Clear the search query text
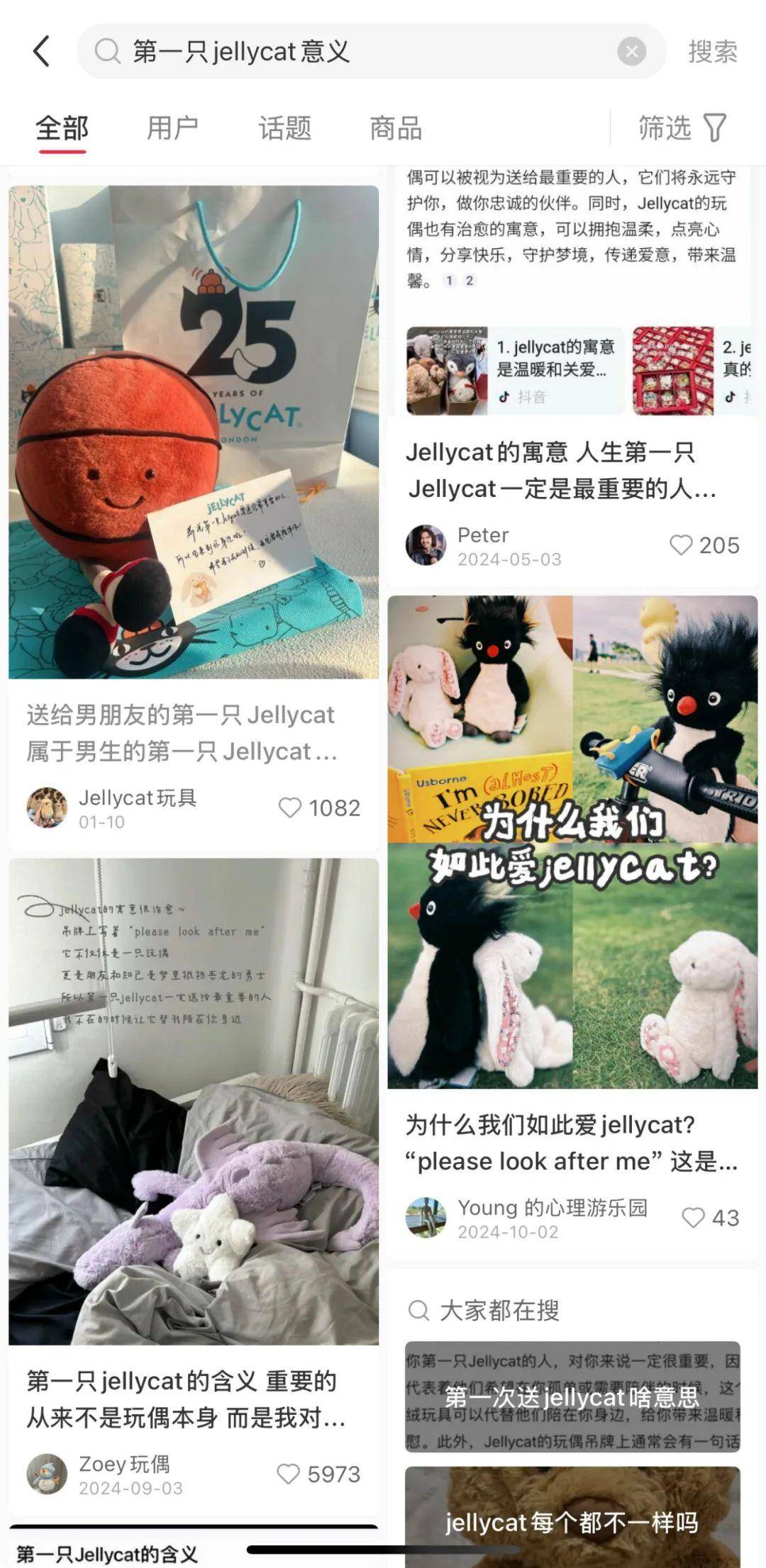Image resolution: width=766 pixels, height=1568 pixels. click(x=631, y=52)
